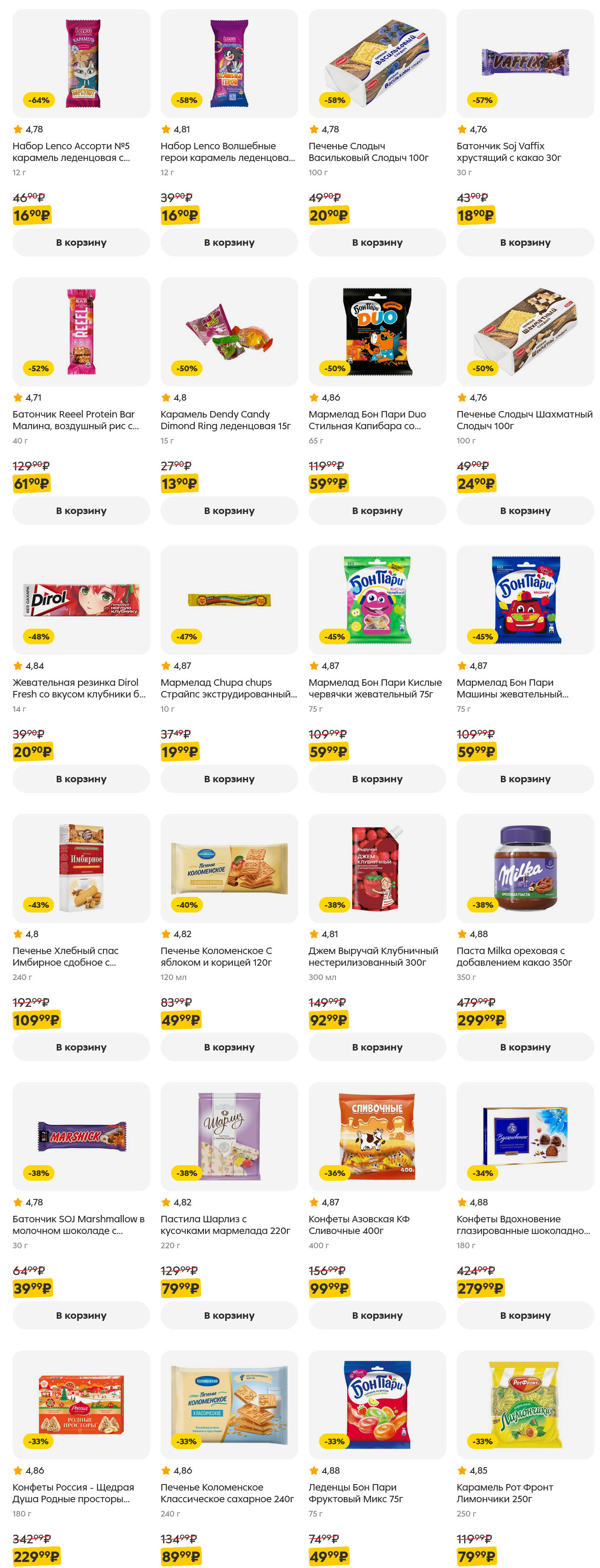Add Пастила Шарлиз to cart

[229, 1315]
